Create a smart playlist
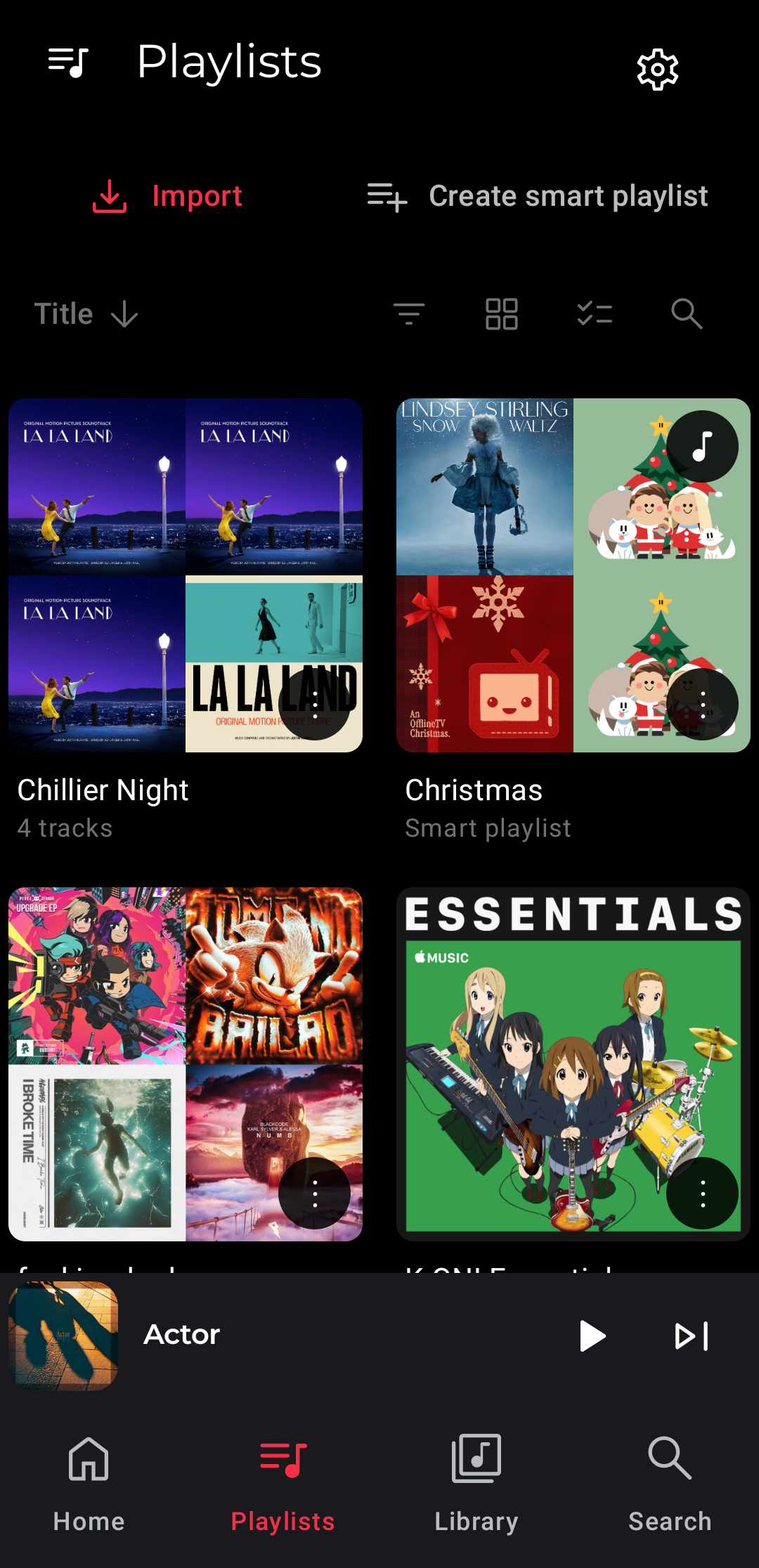 click(538, 196)
